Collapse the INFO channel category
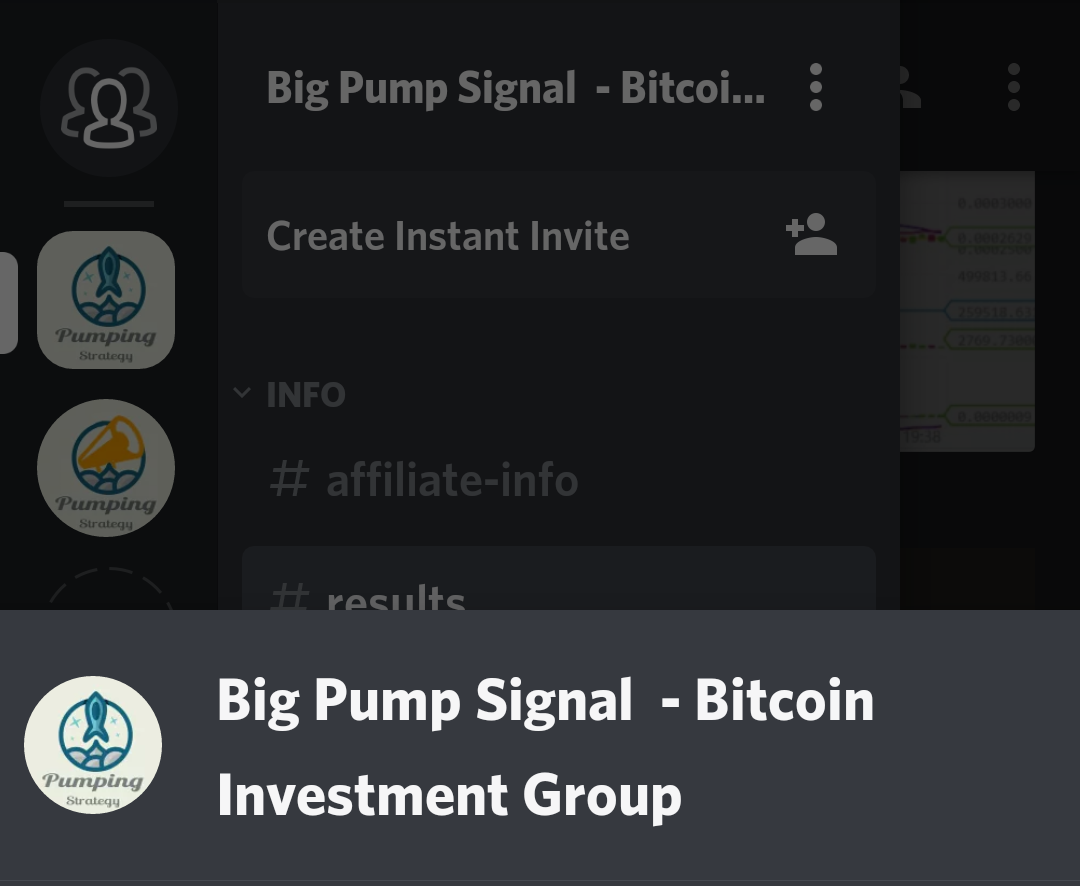 292,394
